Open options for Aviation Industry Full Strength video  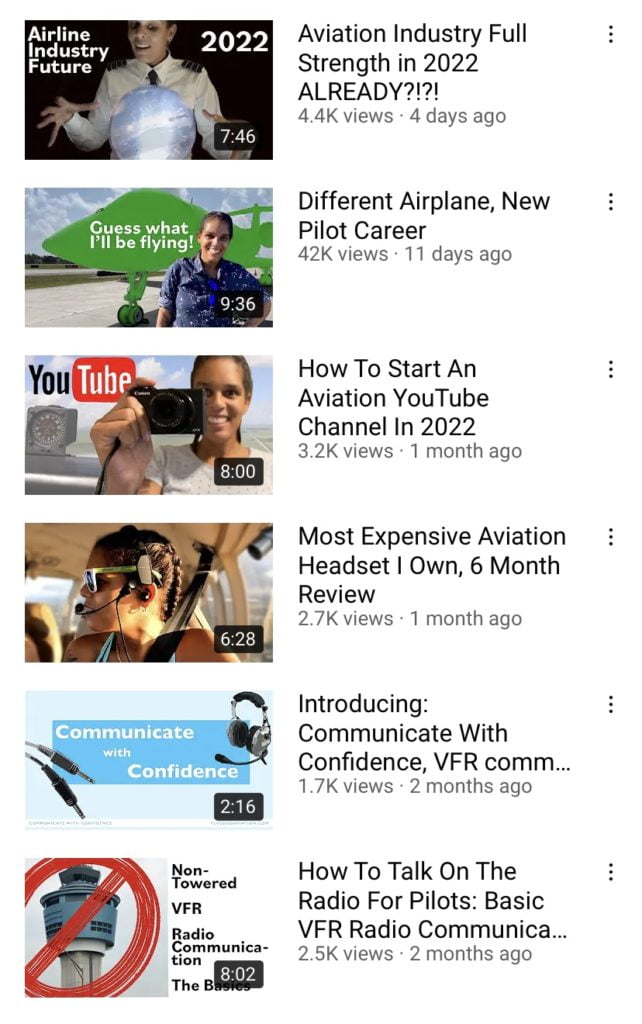coord(610,35)
